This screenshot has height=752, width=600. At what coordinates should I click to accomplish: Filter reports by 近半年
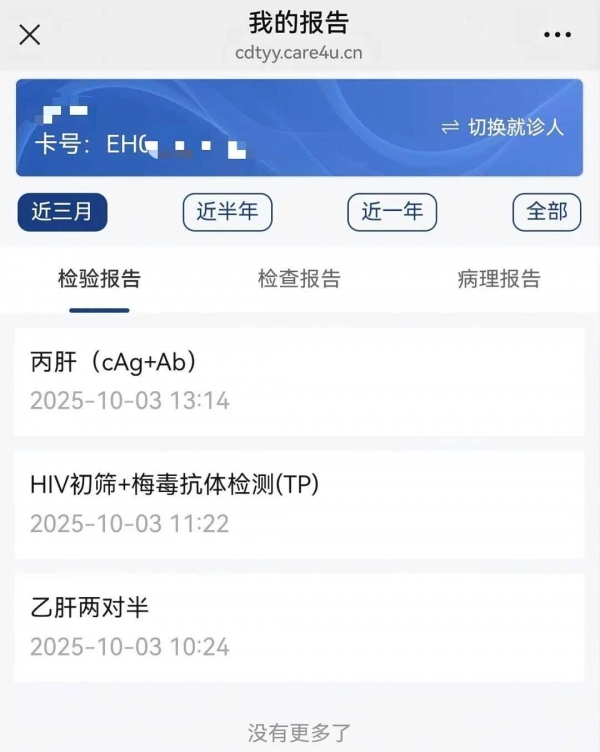[x=227, y=212]
